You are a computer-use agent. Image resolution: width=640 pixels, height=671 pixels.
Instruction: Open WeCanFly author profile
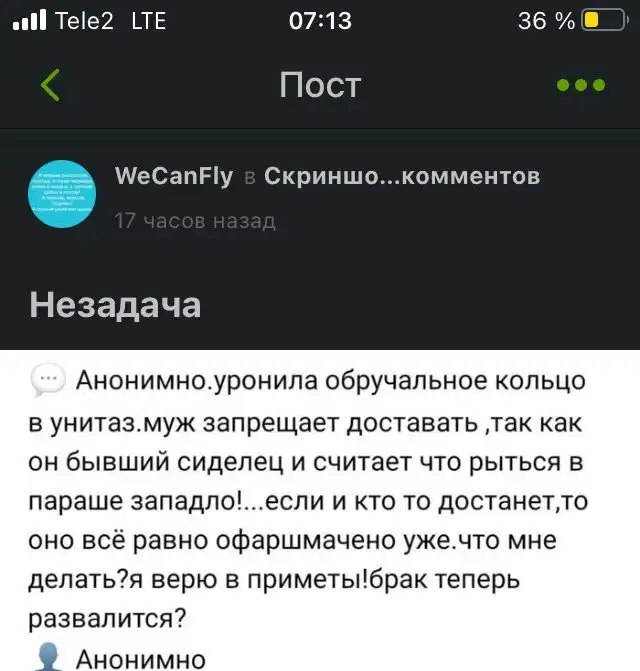pyautogui.click(x=175, y=177)
